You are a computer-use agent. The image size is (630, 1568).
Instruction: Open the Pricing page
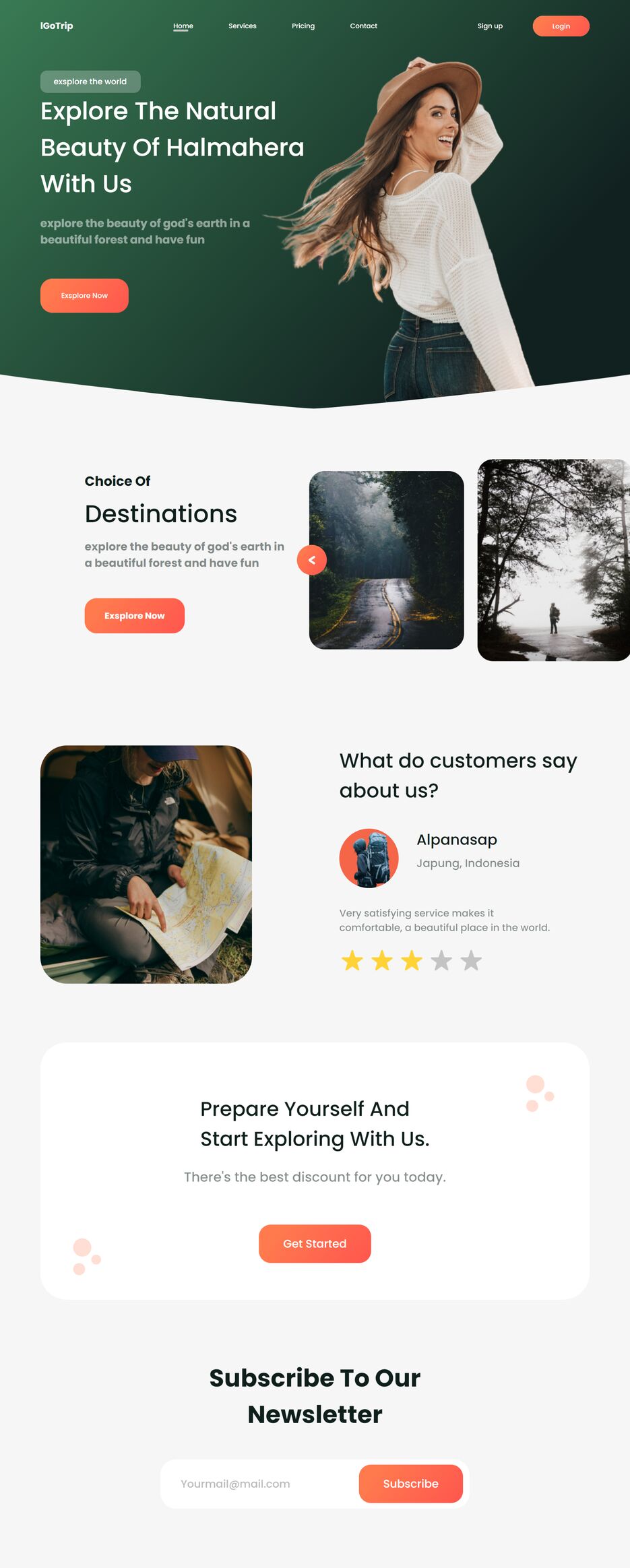(x=303, y=26)
